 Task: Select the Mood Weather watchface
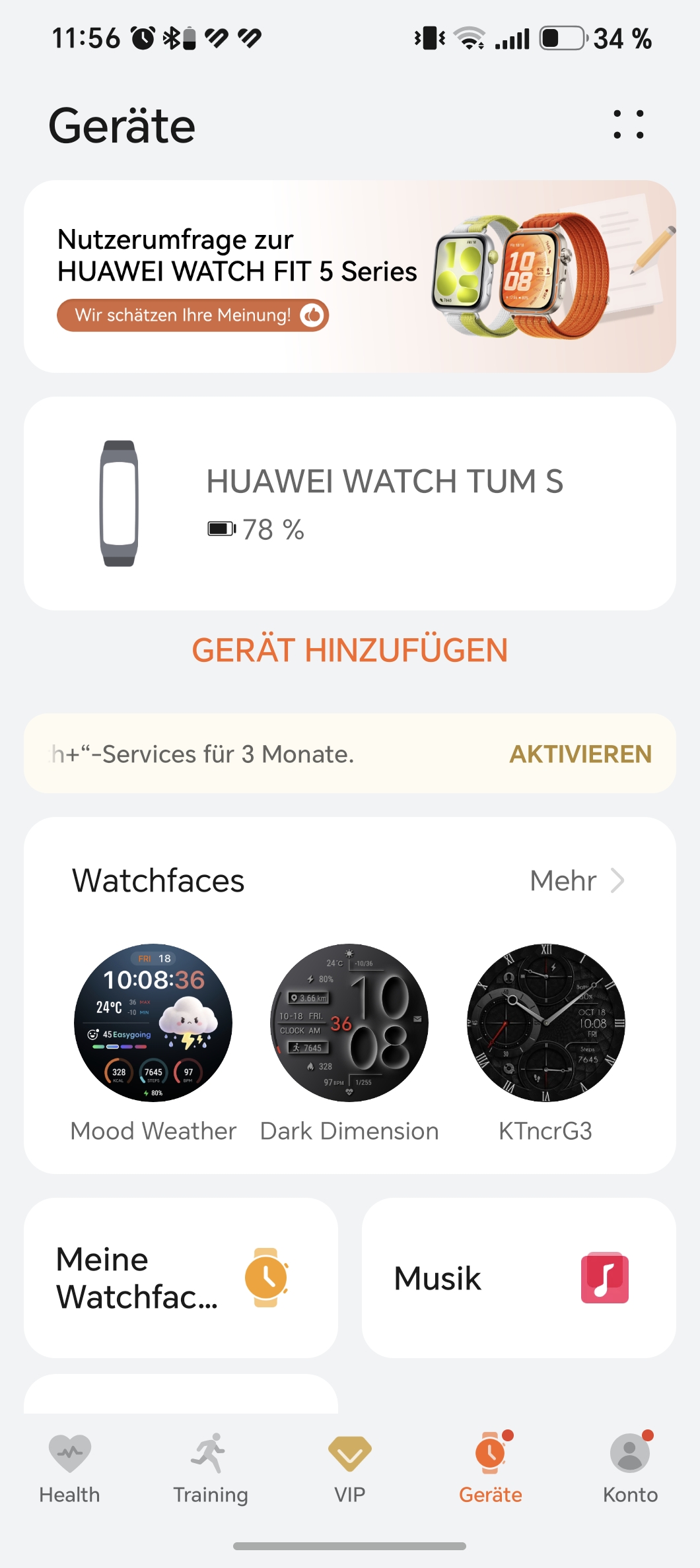pos(153,1043)
